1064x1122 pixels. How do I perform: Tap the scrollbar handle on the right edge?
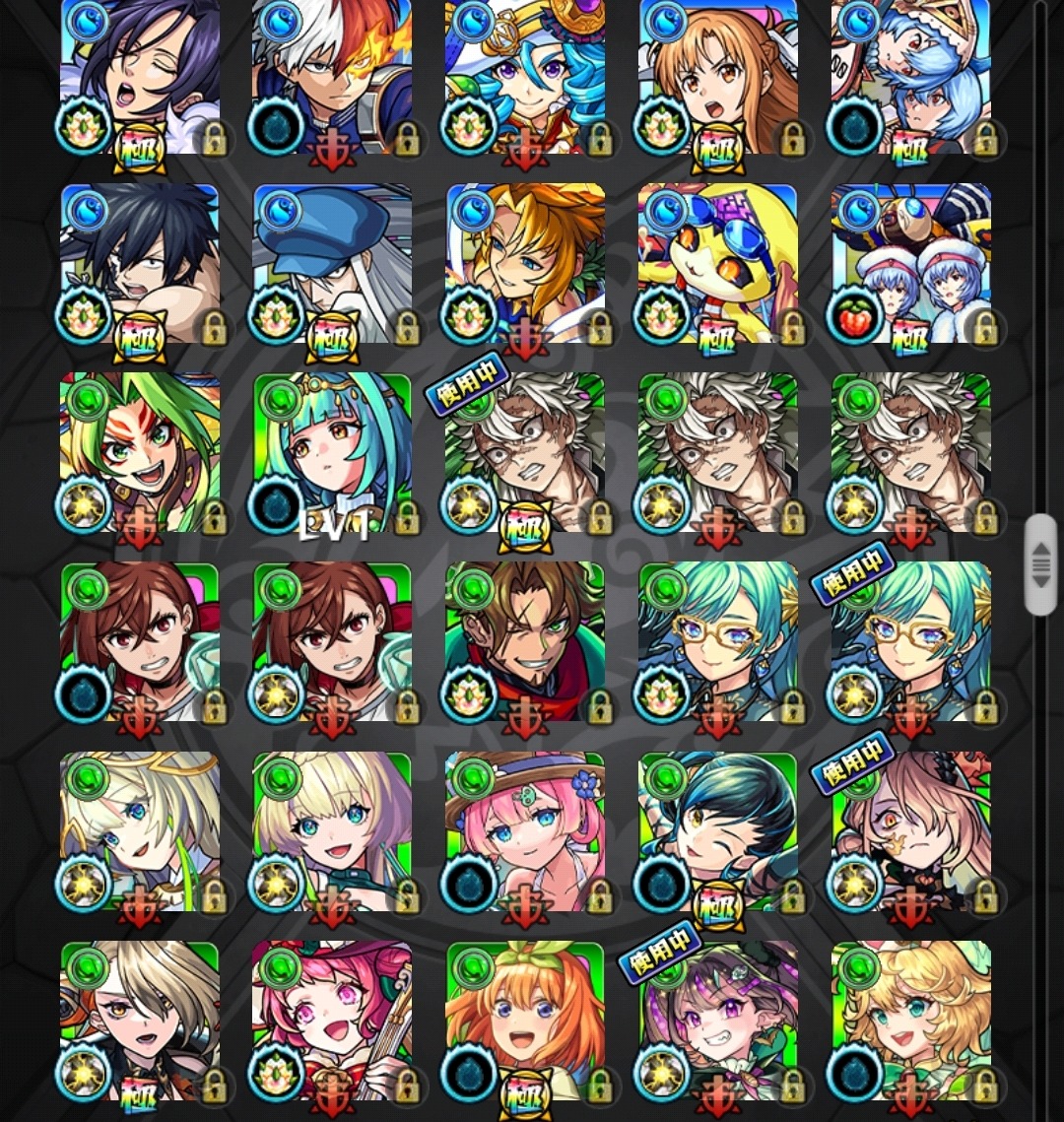1040,564
